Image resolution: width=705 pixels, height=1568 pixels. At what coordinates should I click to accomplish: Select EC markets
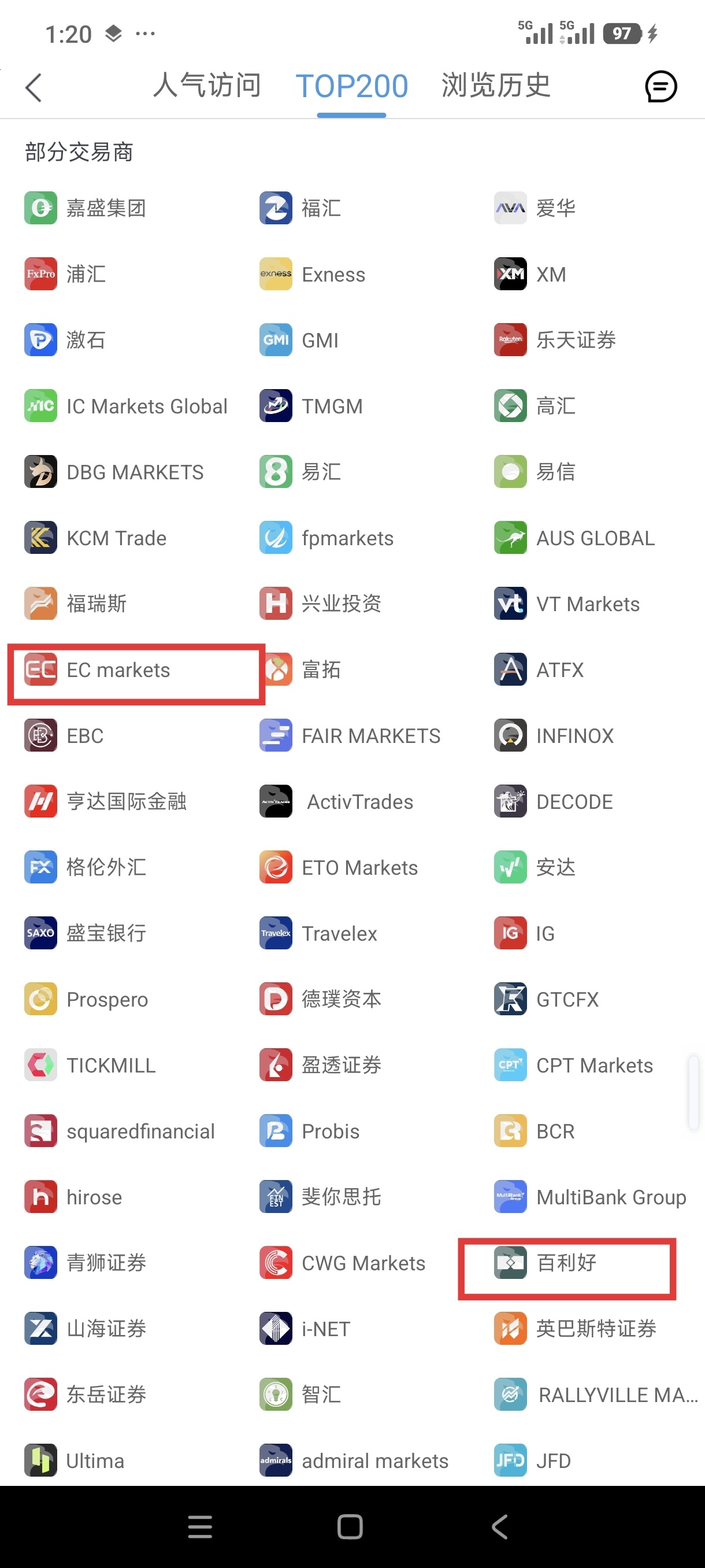coord(97,670)
